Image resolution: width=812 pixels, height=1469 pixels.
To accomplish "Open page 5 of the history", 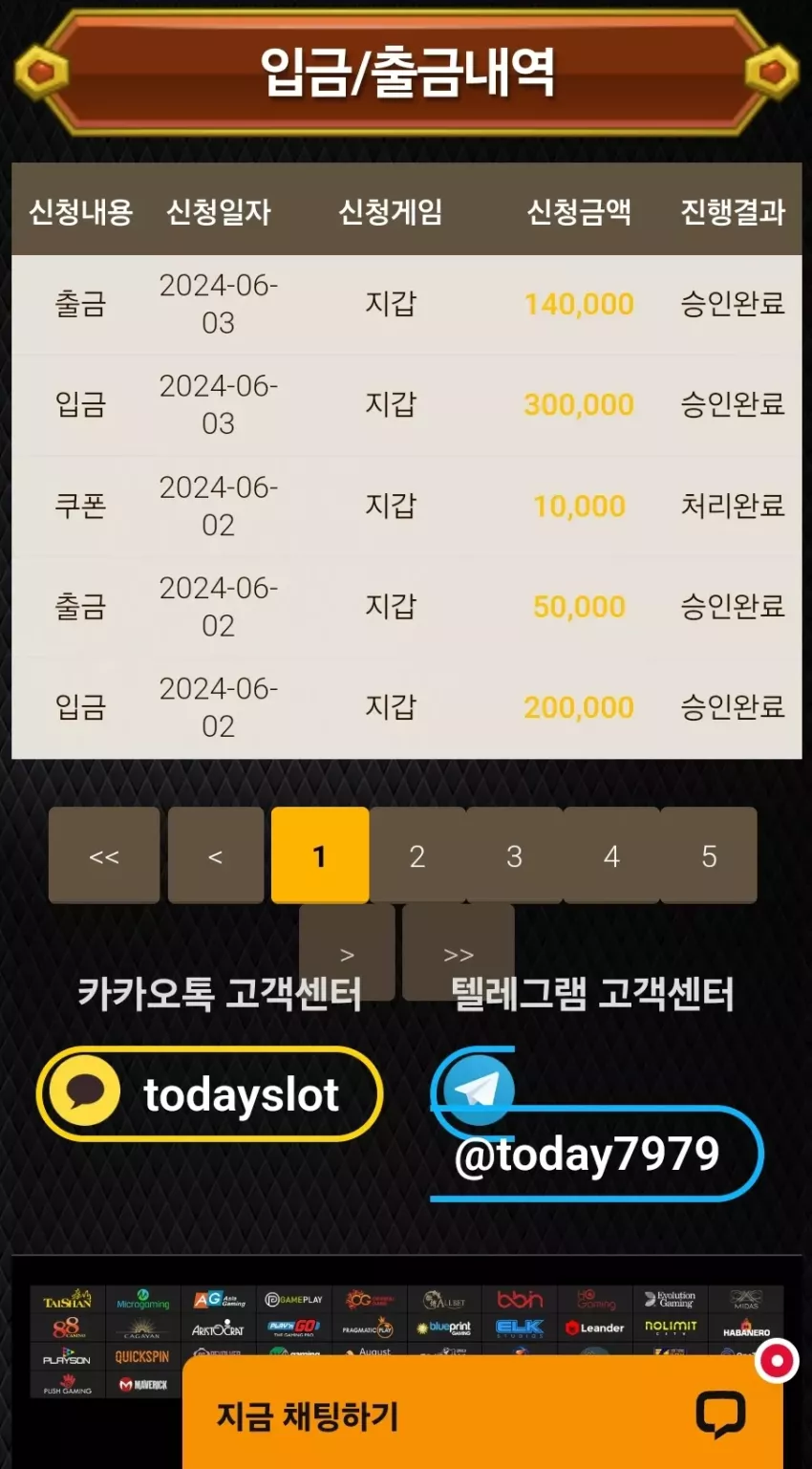I will pos(709,855).
